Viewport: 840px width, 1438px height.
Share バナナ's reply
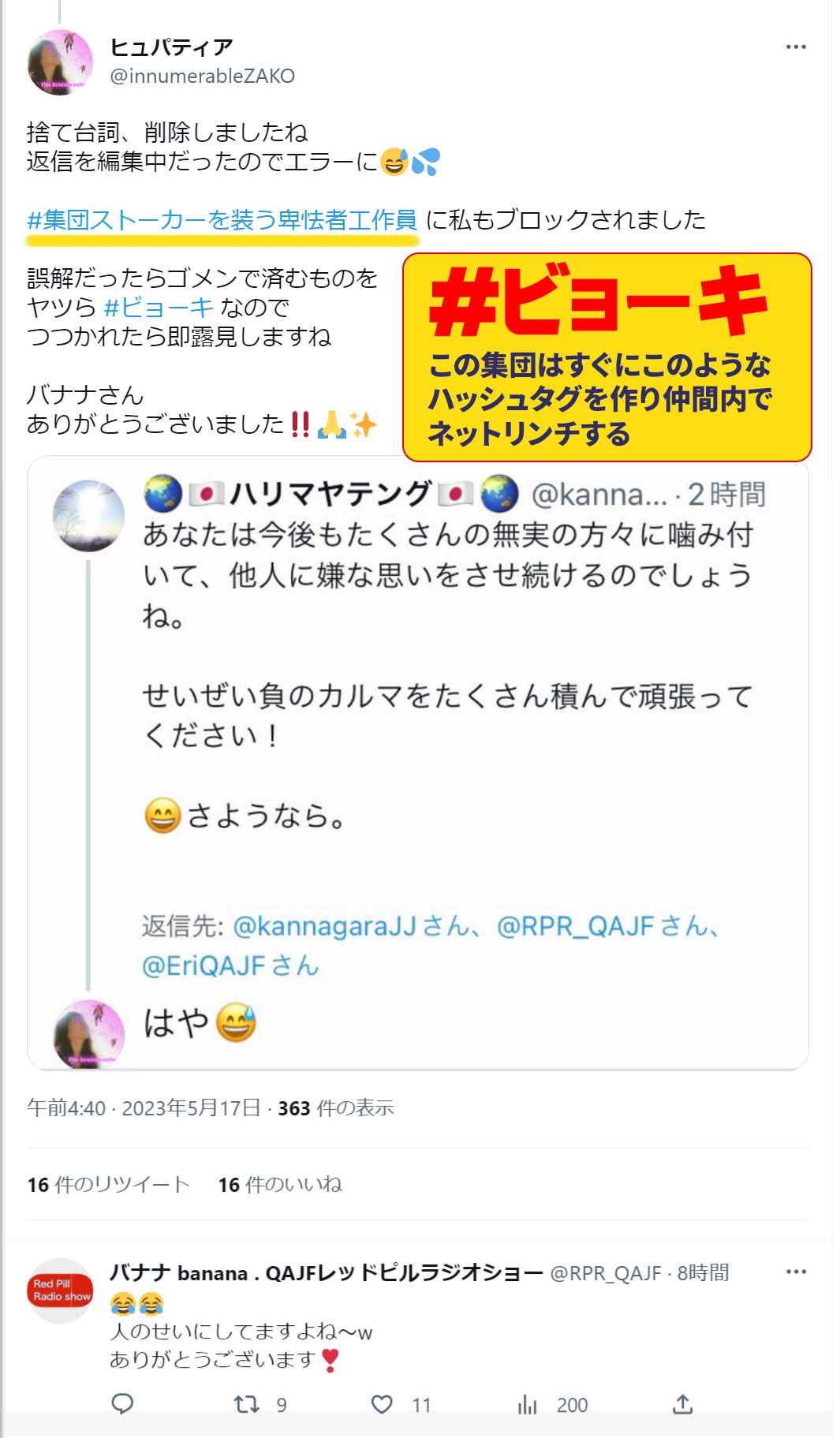[x=683, y=1404]
